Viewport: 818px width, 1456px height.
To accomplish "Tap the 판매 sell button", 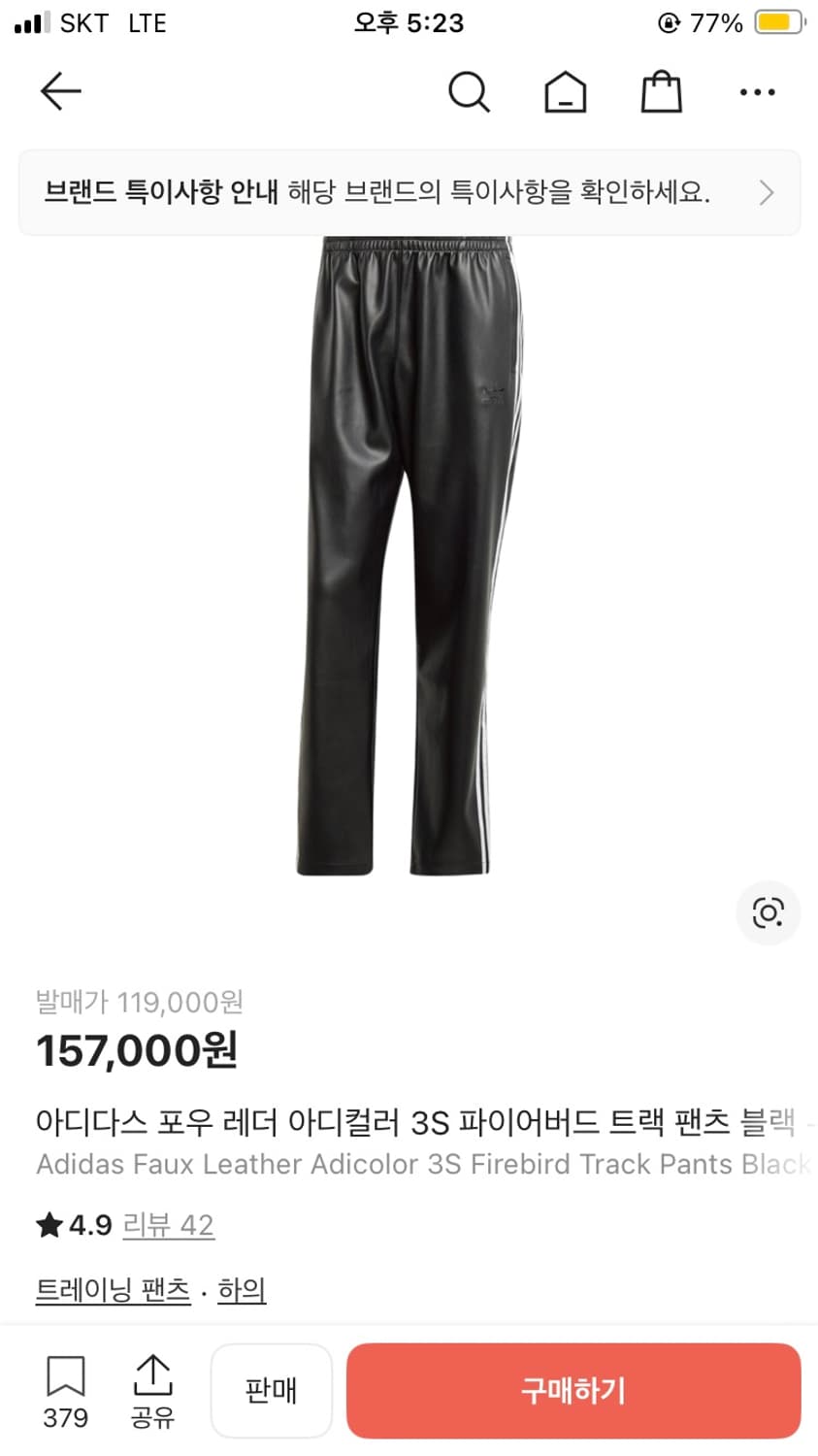I will point(272,1390).
